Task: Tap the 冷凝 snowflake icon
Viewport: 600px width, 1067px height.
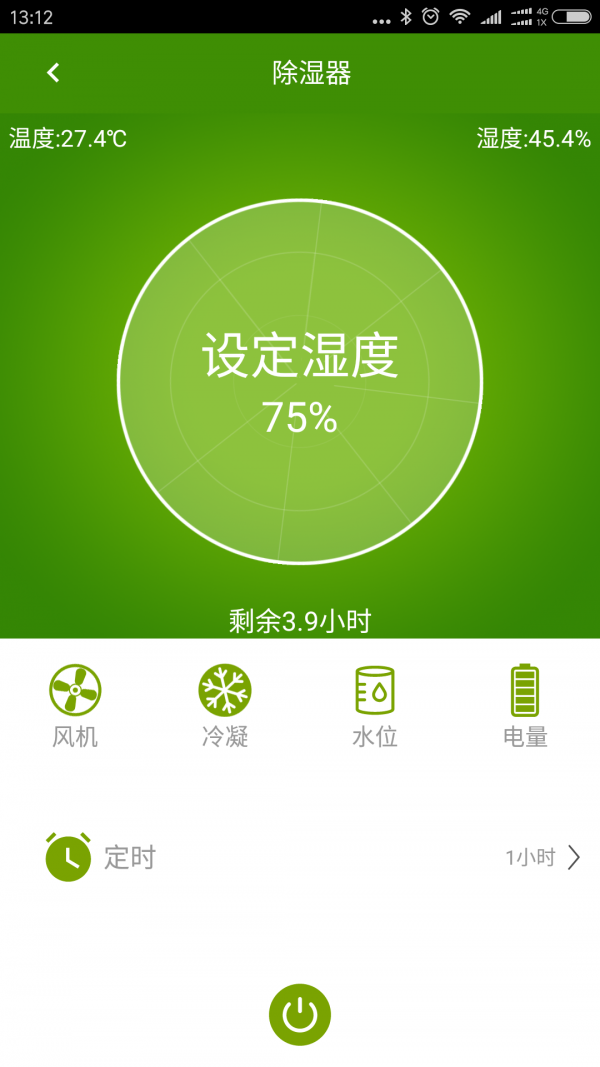Action: (x=225, y=690)
